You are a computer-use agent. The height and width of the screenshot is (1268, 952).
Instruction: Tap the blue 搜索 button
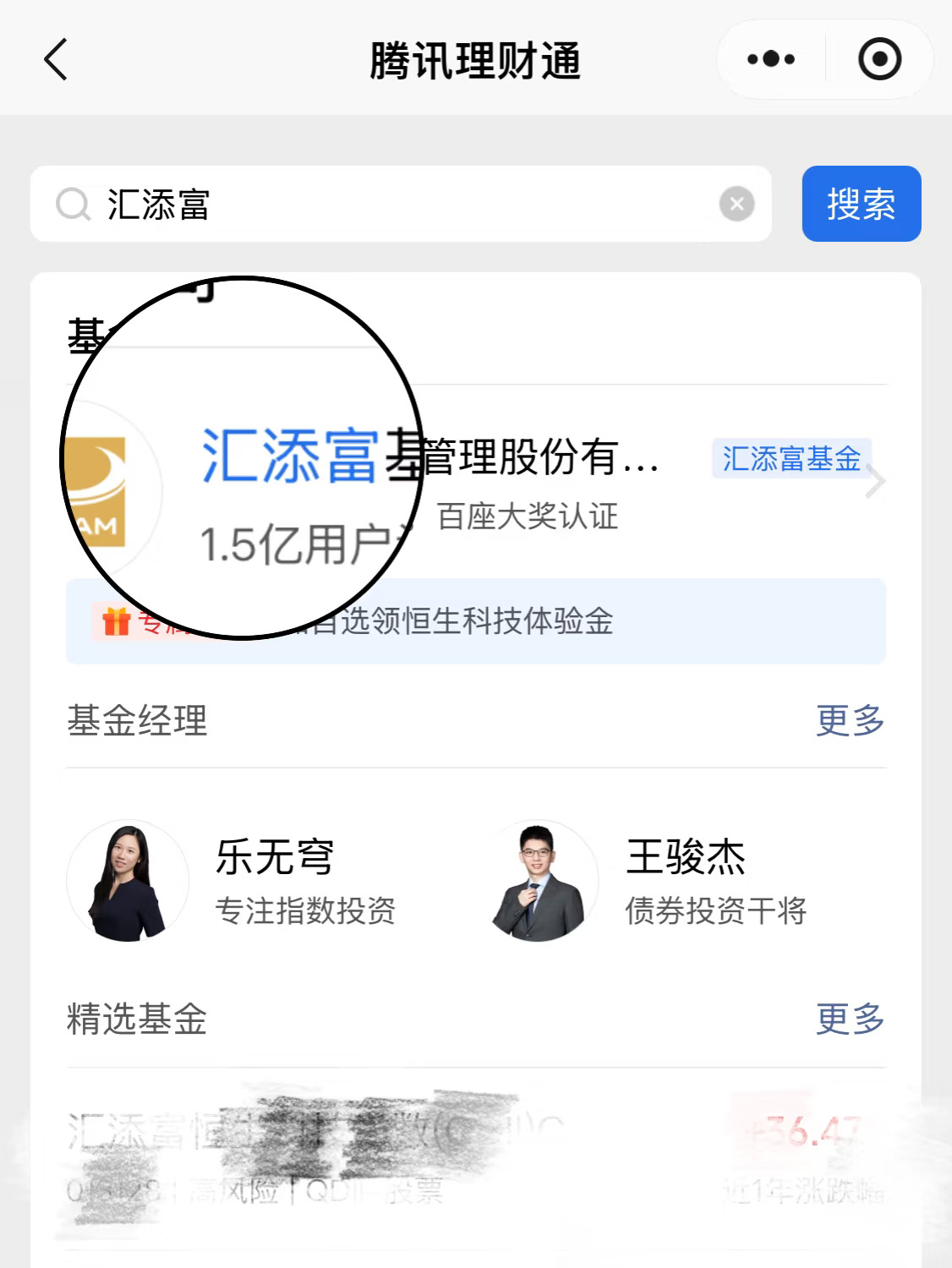(x=861, y=205)
